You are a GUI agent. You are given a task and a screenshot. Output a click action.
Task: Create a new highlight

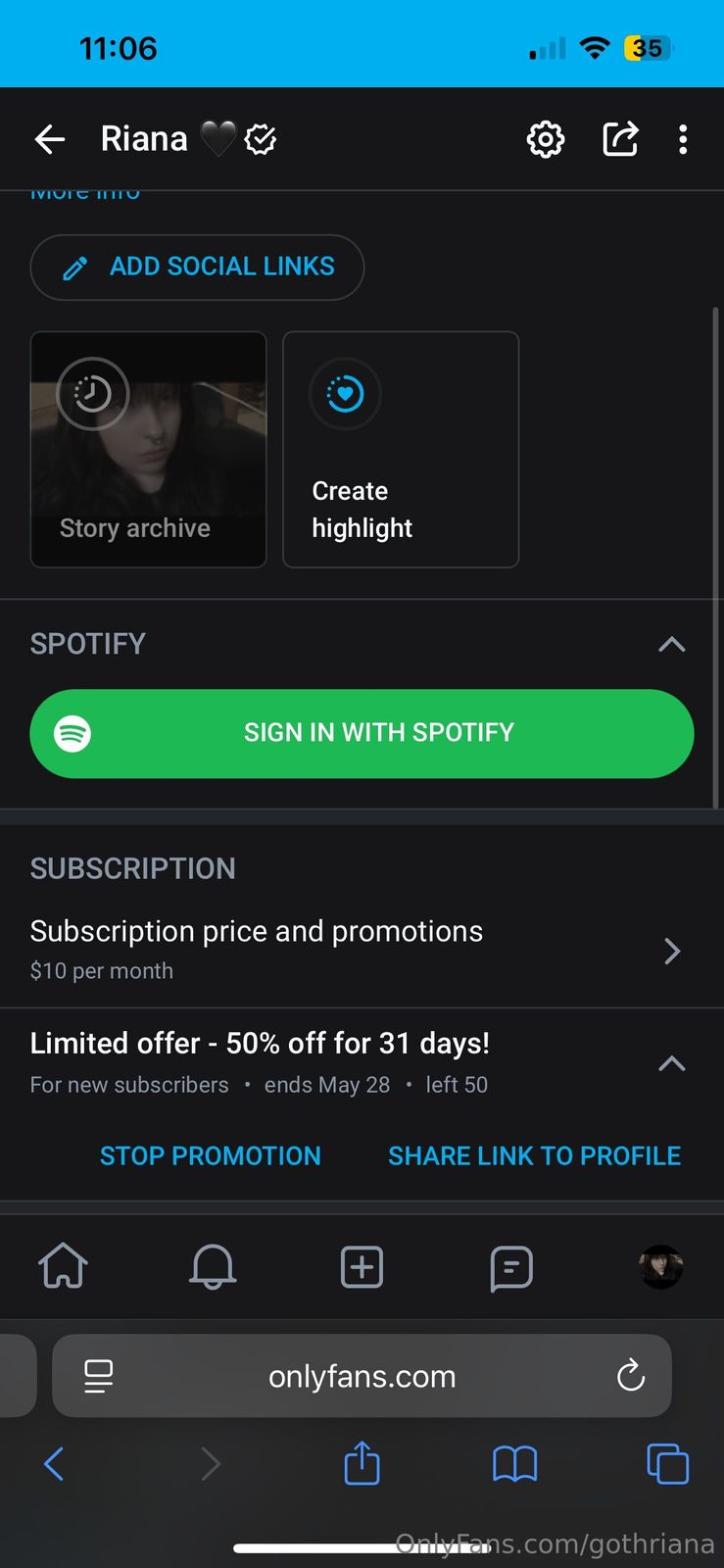click(401, 450)
